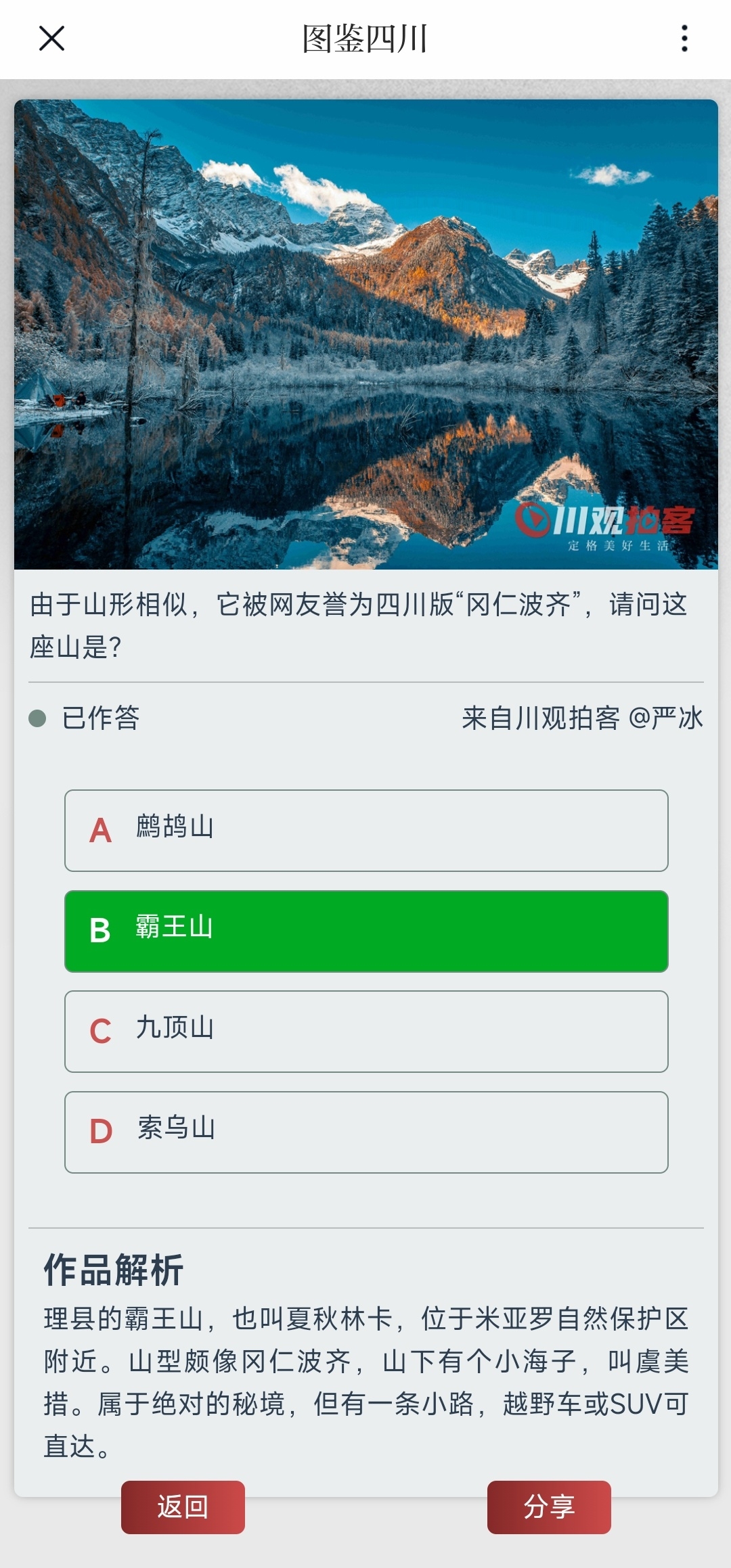Choose option B 霸王山
This screenshot has width=731, height=1568.
point(366,931)
